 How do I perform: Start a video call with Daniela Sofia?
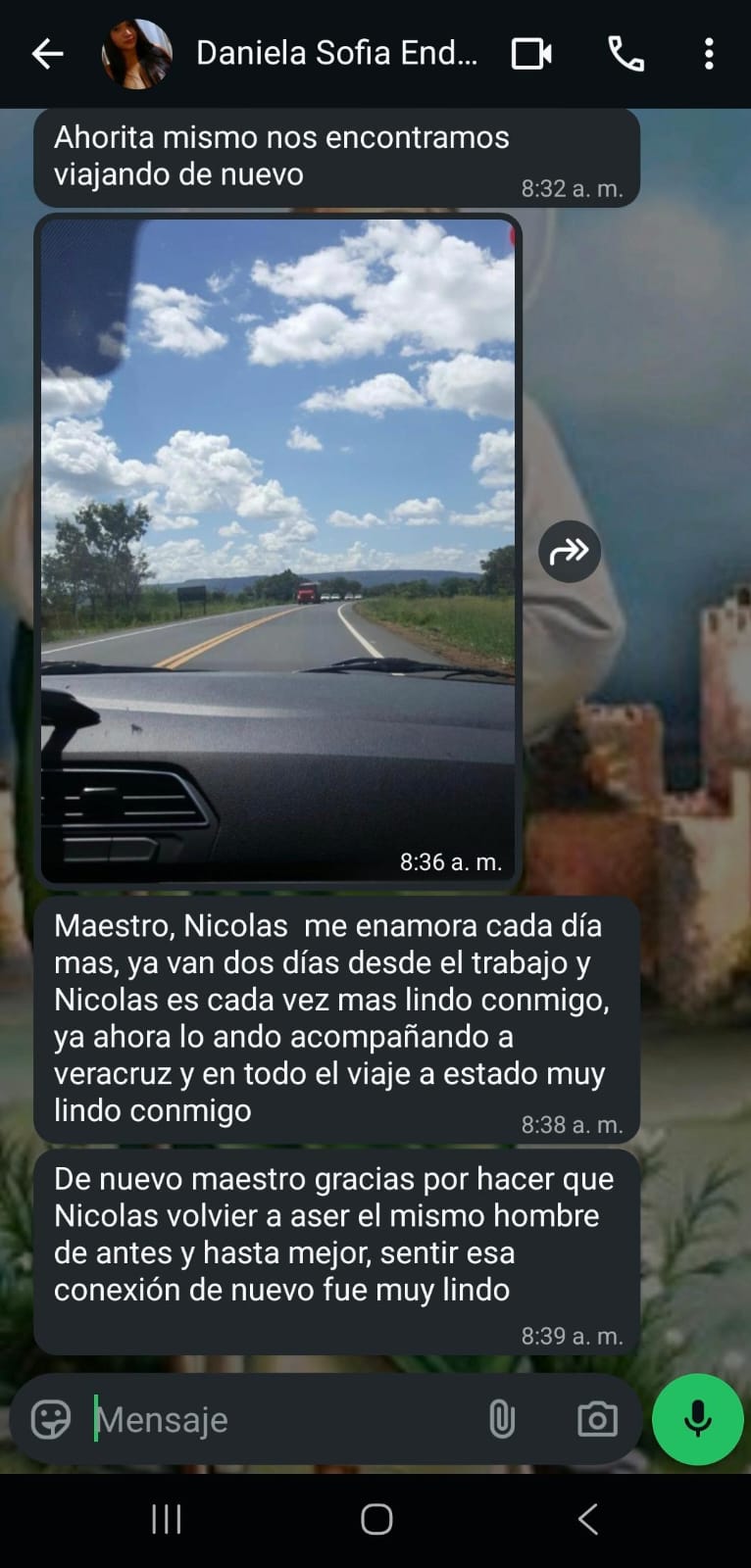pos(531,54)
